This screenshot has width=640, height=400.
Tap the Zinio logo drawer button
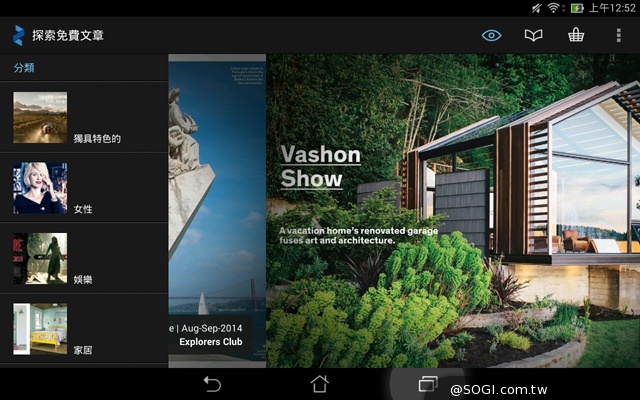pos(18,36)
